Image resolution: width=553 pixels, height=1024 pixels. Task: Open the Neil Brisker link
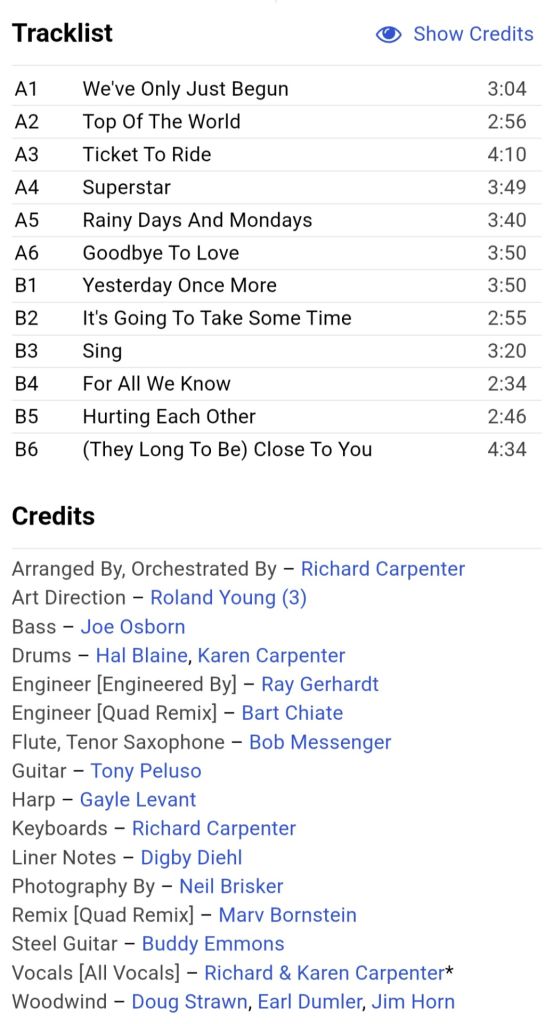(231, 886)
